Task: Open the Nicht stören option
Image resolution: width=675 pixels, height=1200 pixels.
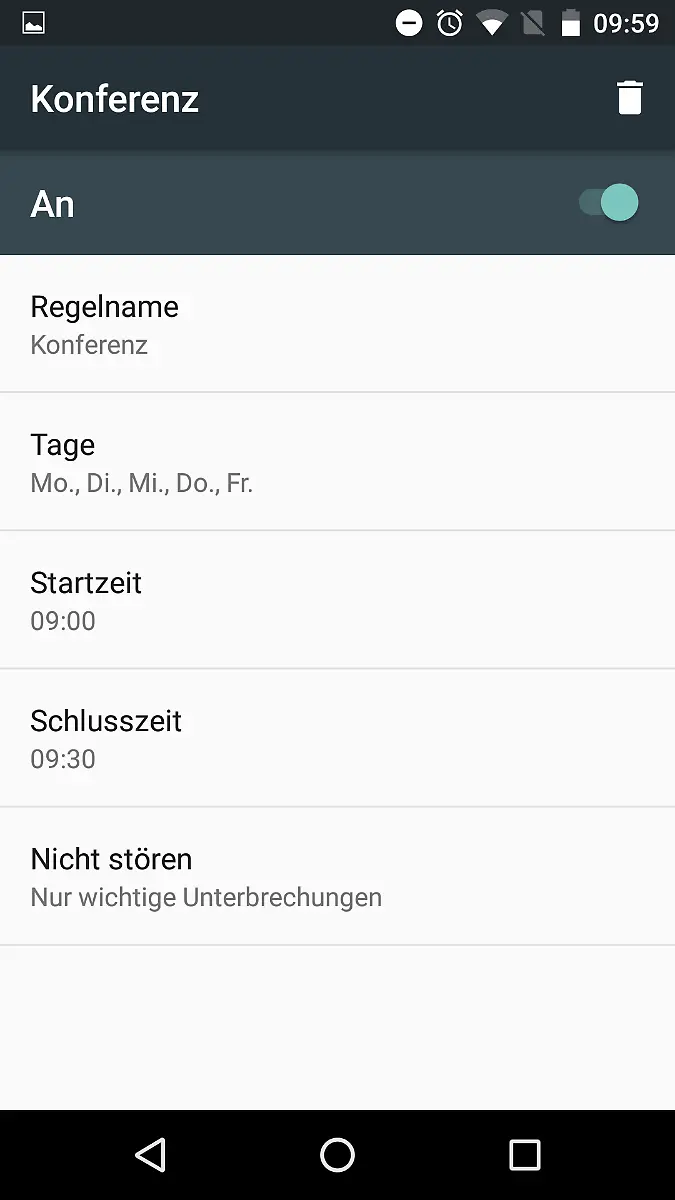Action: 337,876
